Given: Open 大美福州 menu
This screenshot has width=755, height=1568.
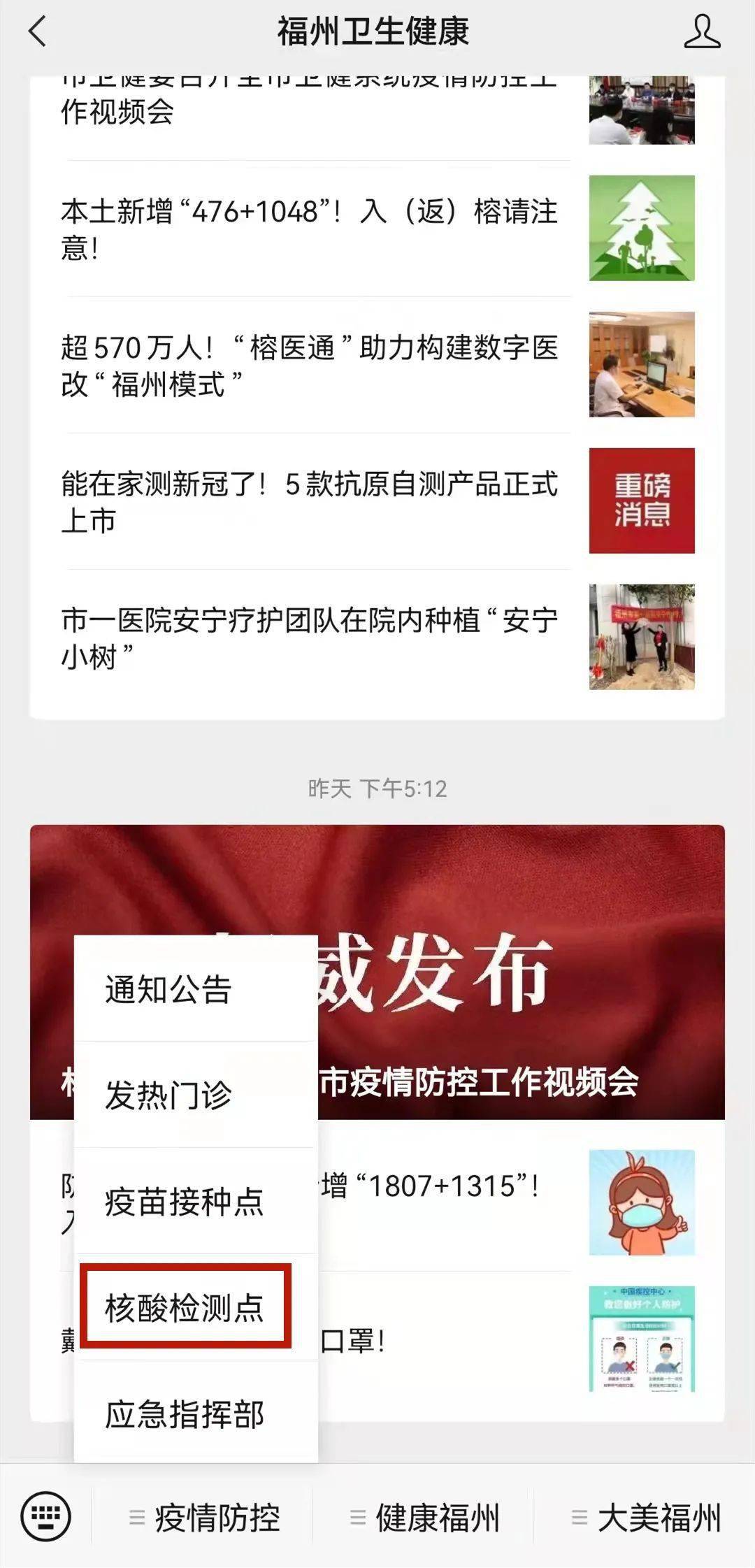Looking at the screenshot, I should (x=645, y=1517).
